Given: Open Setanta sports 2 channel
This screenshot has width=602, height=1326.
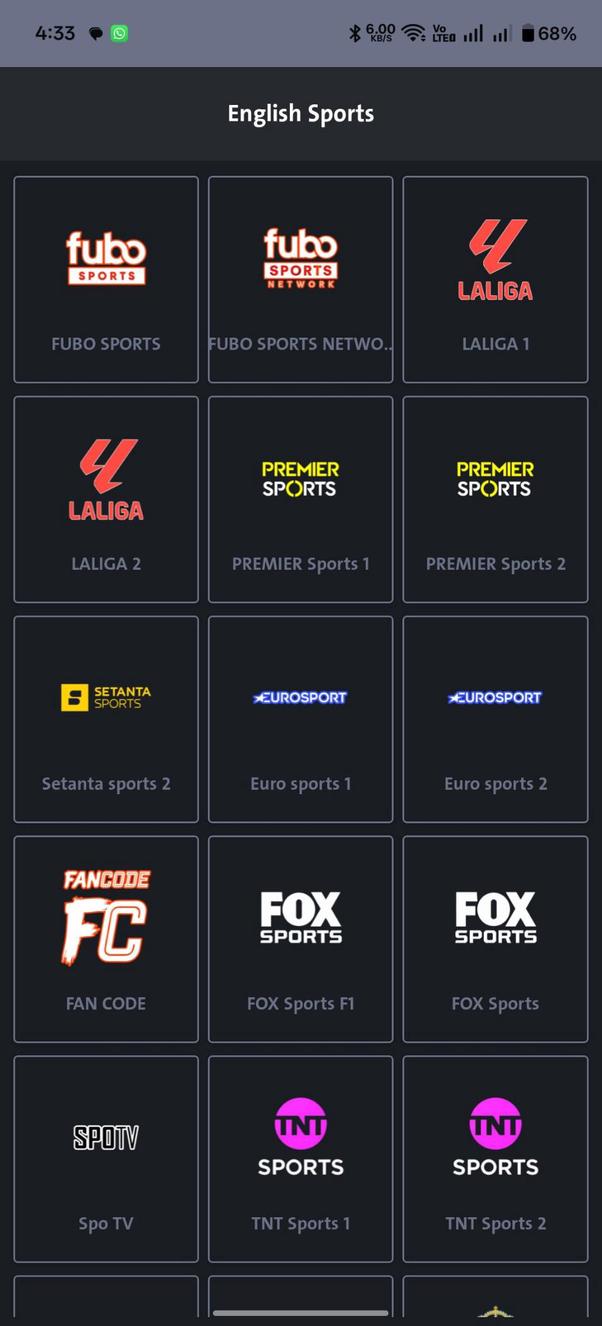Looking at the screenshot, I should (x=106, y=719).
